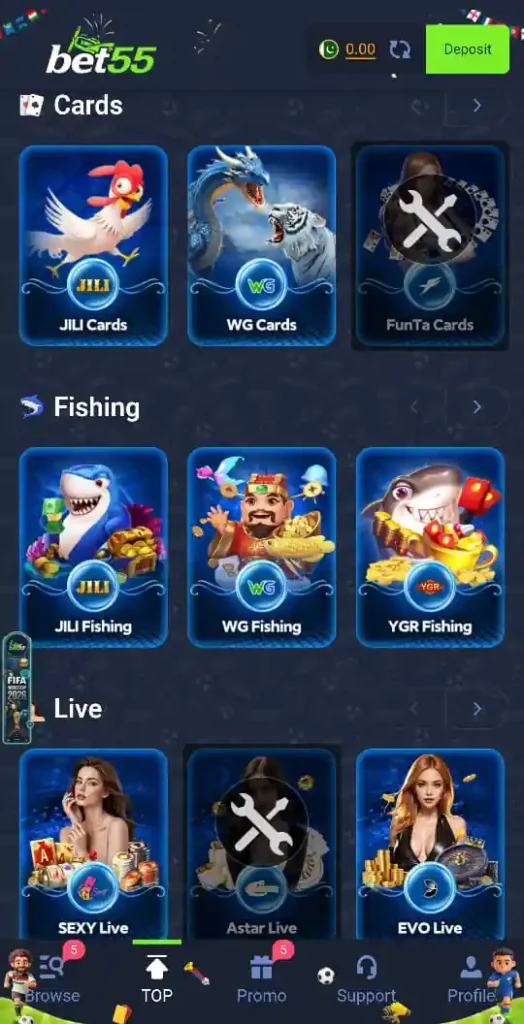Viewport: 524px width, 1024px height.
Task: Show next games in Fishing section
Action: click(x=477, y=407)
